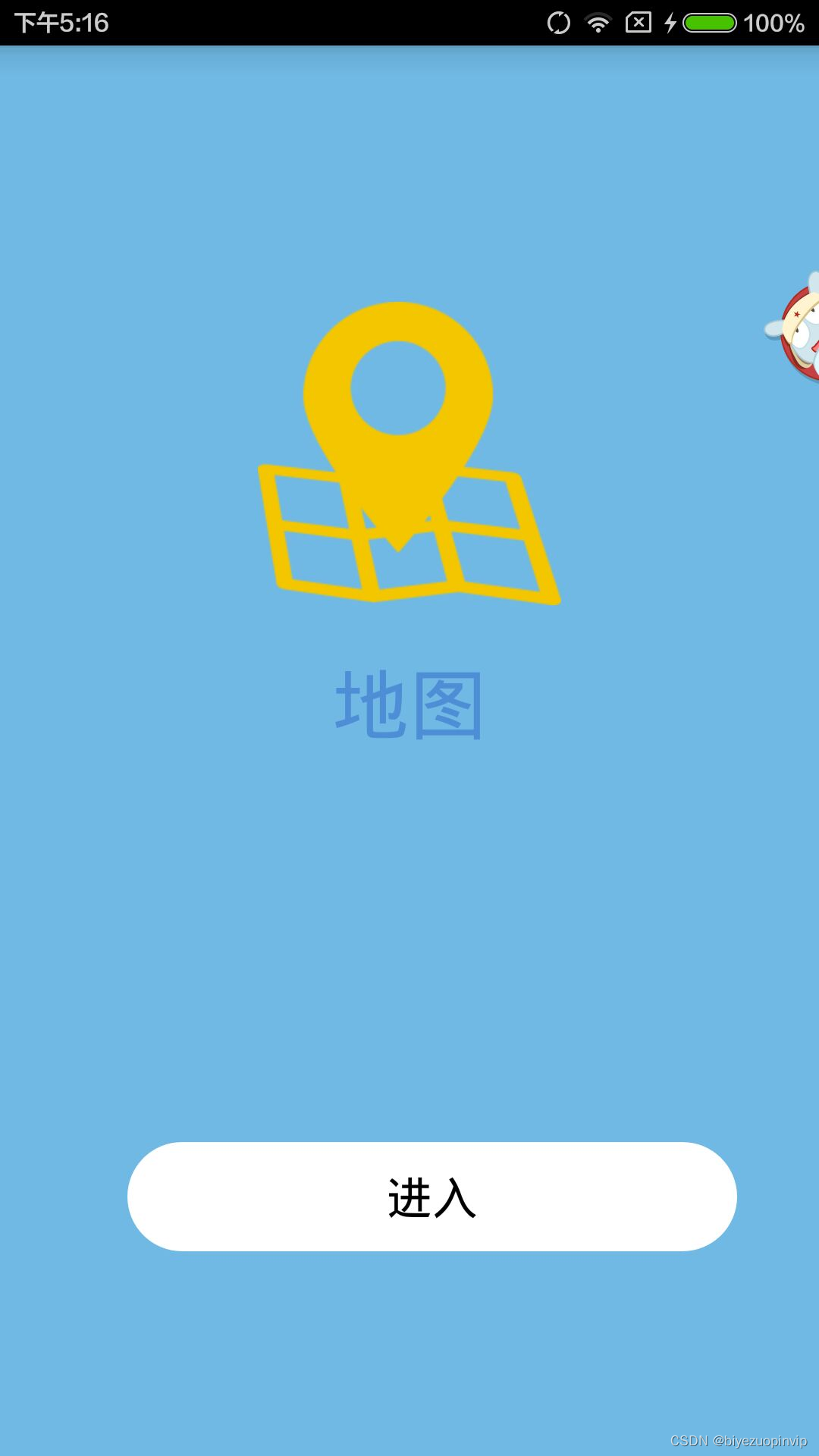Click the @biyezuopinvip username text
819x1456 pixels.
click(x=761, y=1441)
